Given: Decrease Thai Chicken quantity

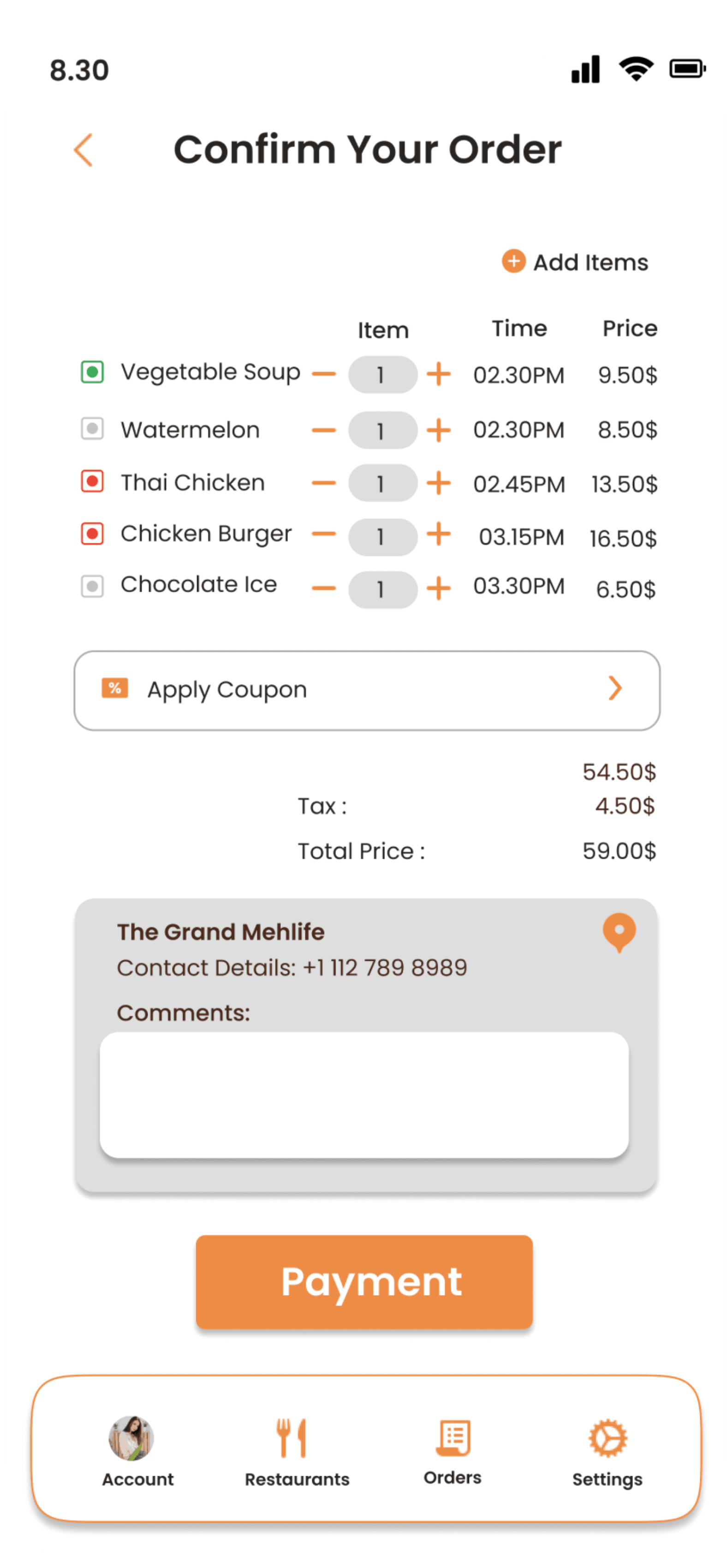Looking at the screenshot, I should [324, 484].
